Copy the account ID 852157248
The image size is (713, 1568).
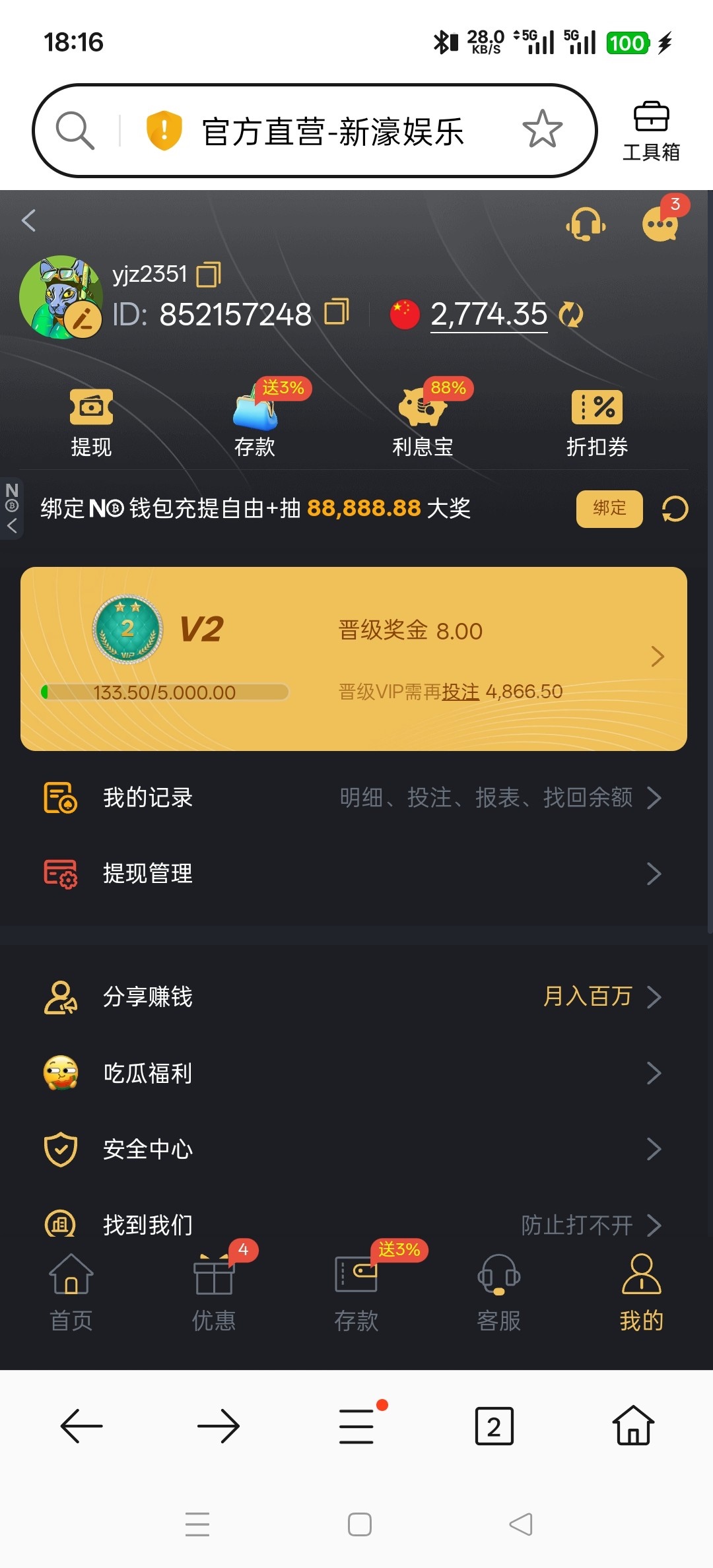click(337, 312)
